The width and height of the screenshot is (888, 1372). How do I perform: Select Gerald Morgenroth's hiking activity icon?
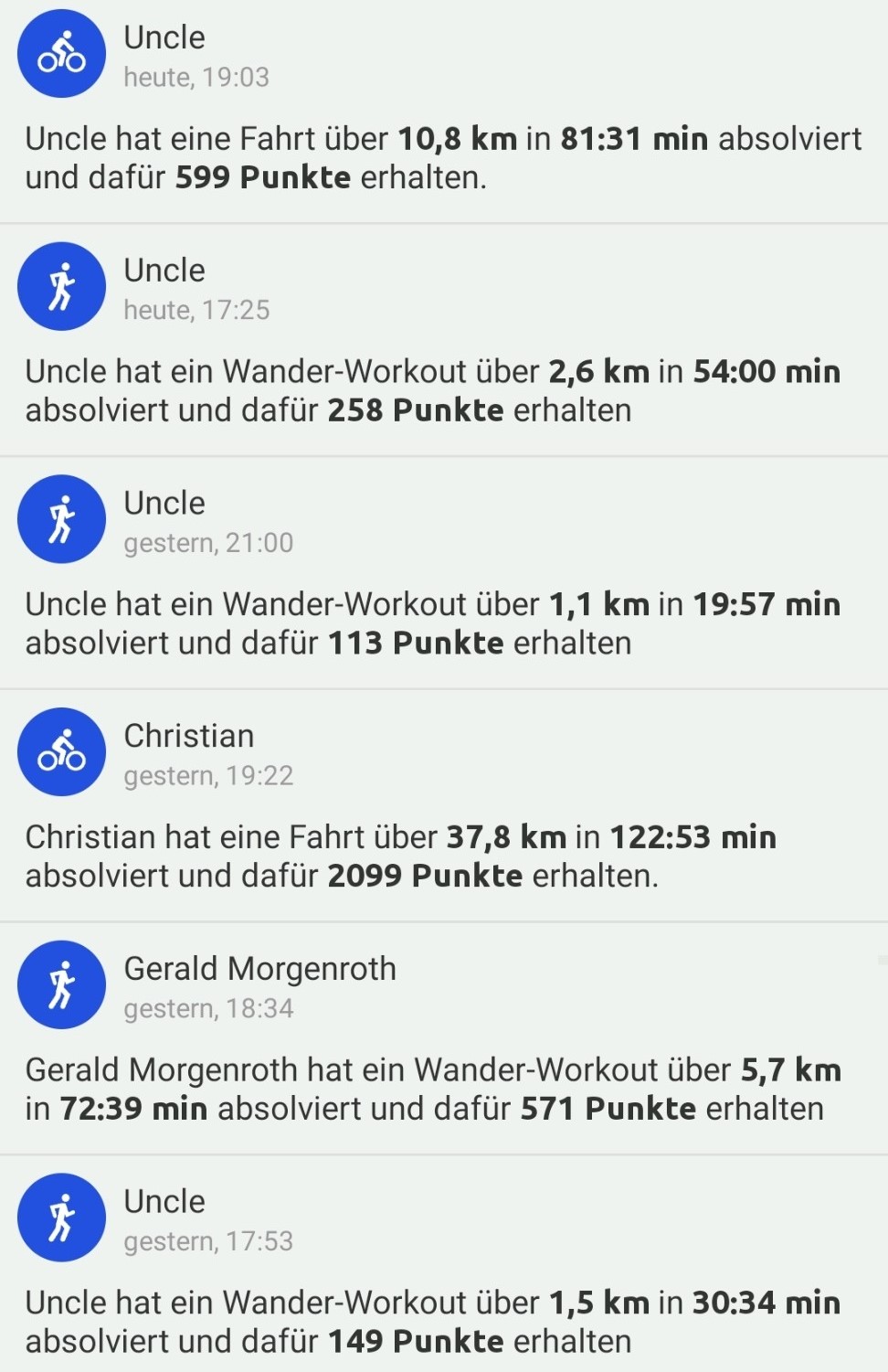tap(61, 984)
